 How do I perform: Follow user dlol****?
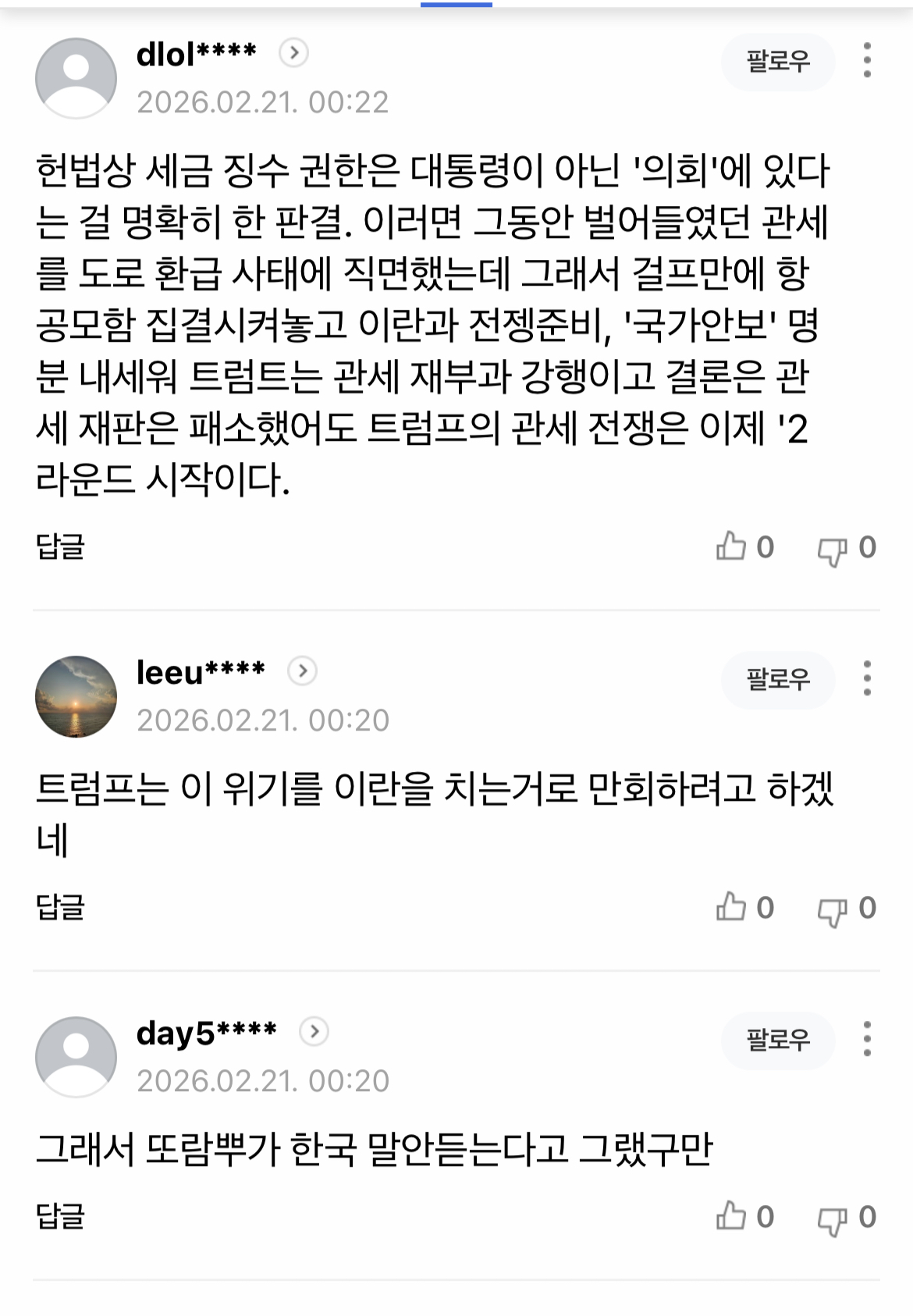(777, 61)
